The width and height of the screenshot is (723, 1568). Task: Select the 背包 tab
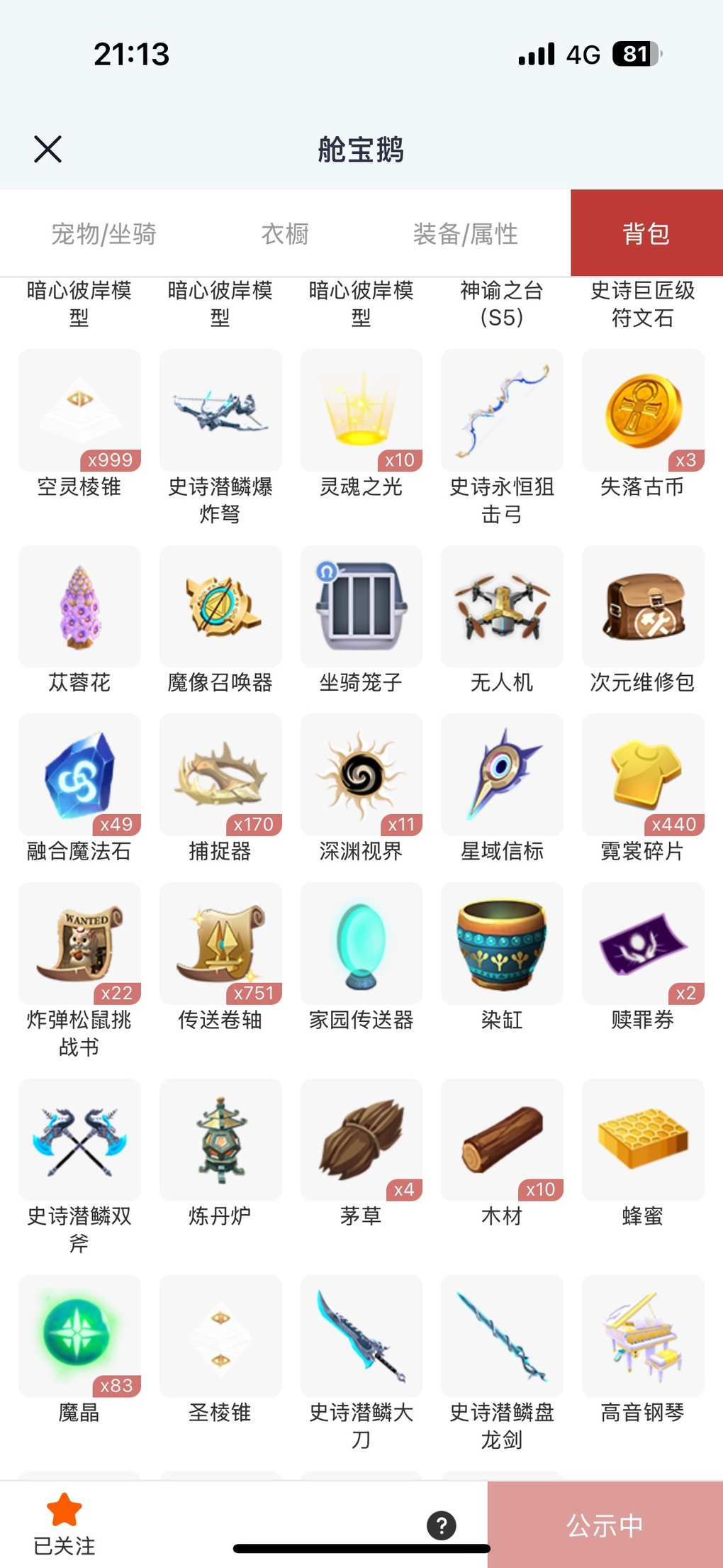(646, 233)
